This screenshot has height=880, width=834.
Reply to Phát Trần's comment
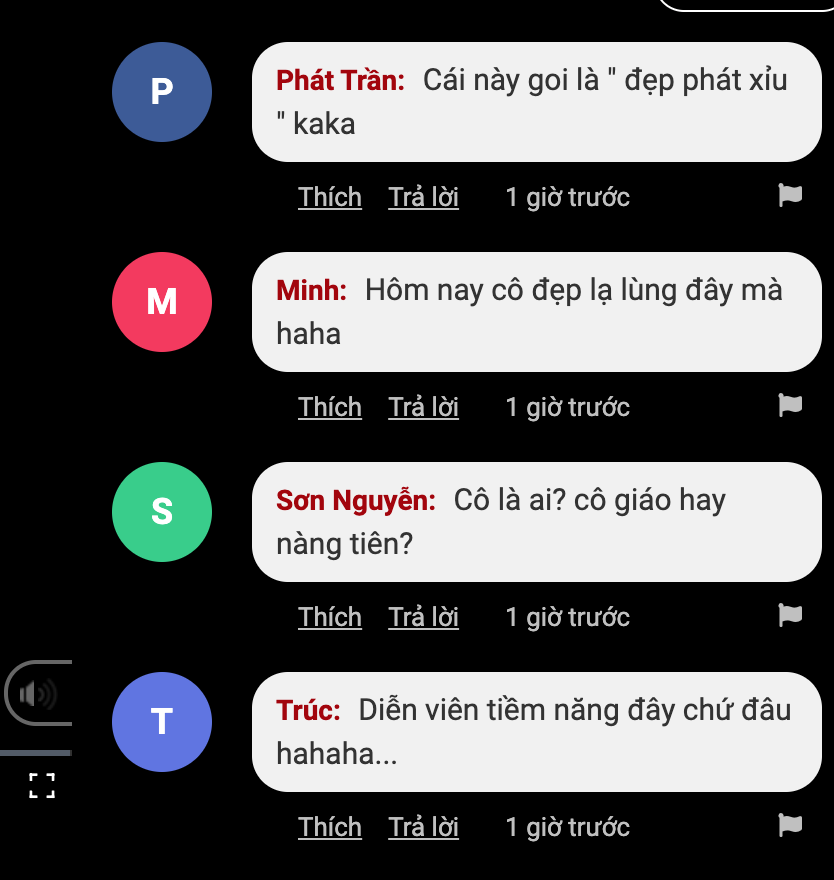point(423,196)
